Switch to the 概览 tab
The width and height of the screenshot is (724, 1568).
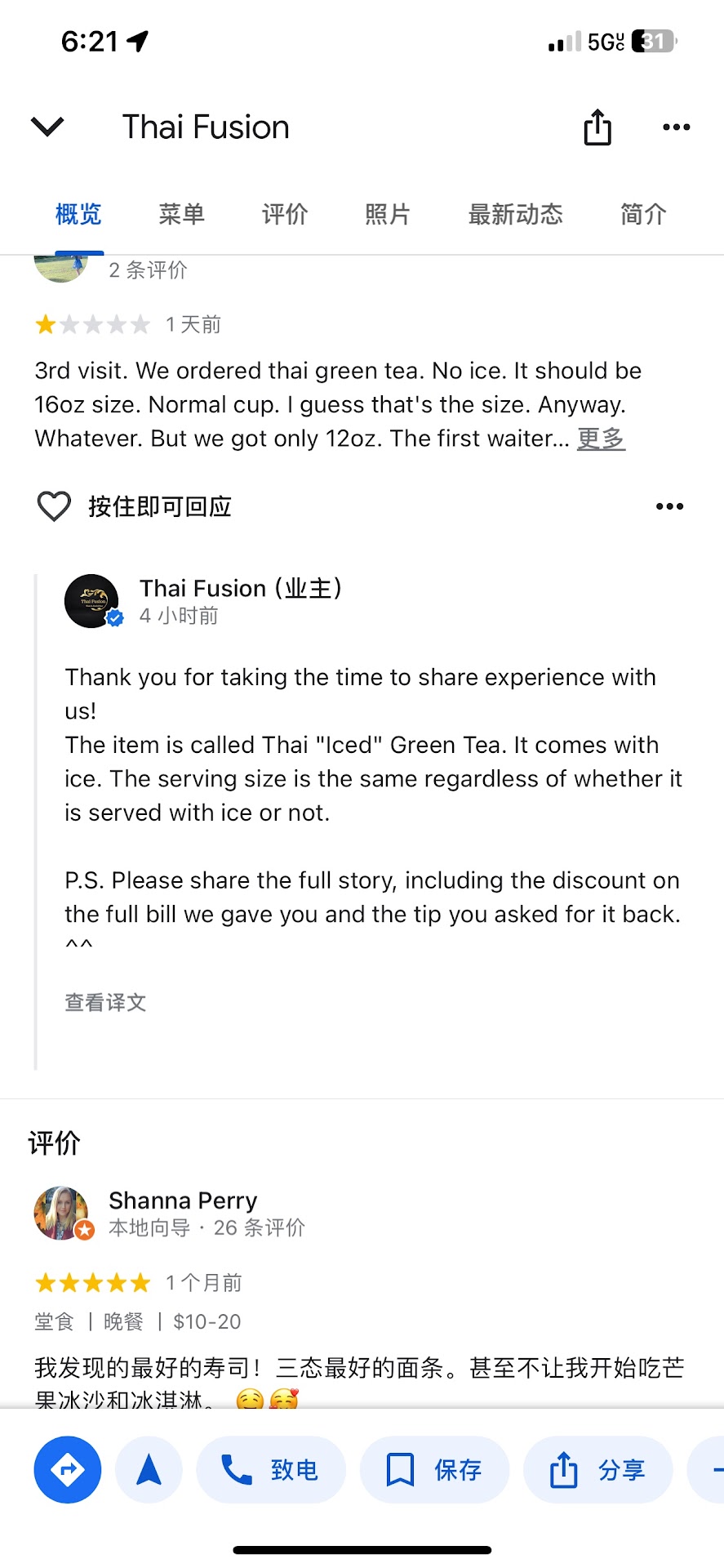(x=78, y=215)
